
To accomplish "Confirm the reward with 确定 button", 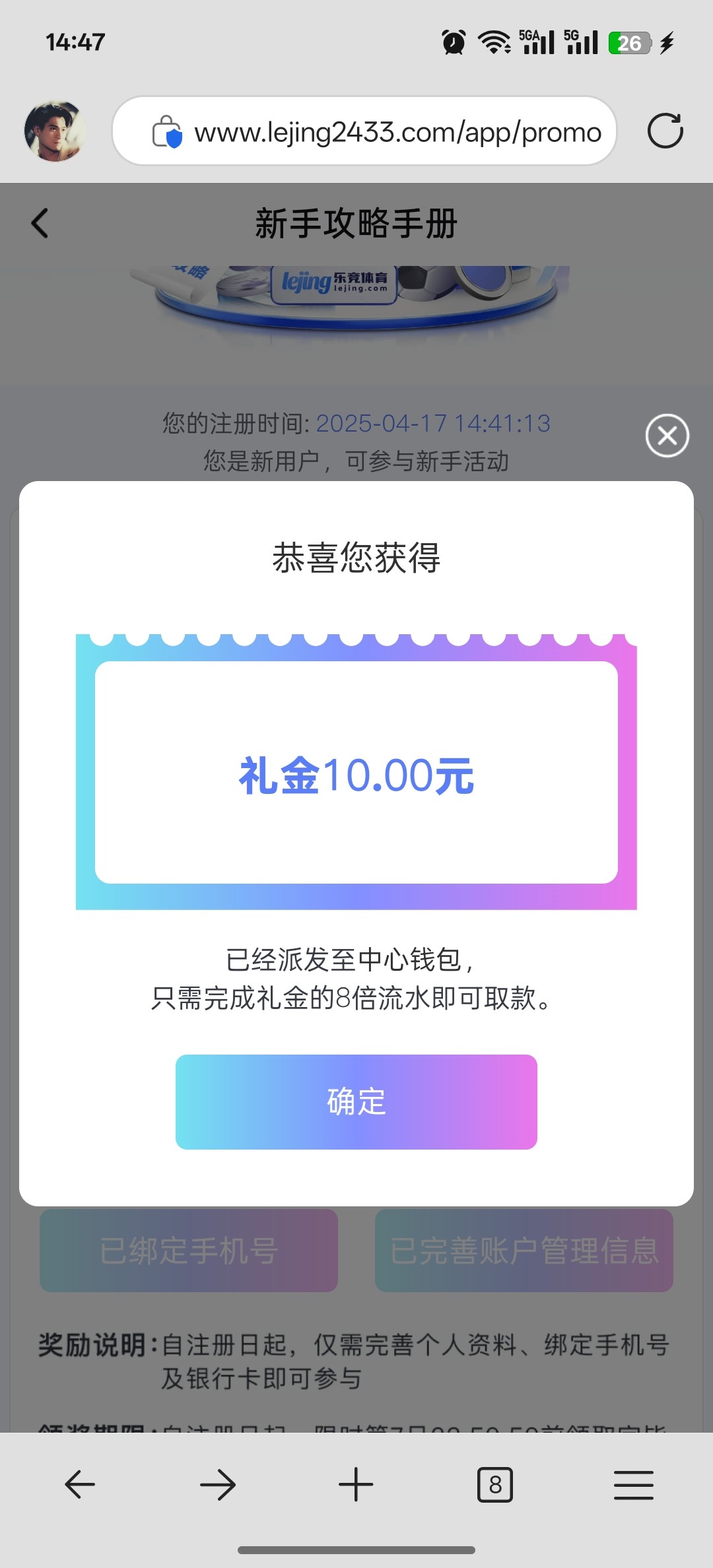I will tap(356, 1101).
